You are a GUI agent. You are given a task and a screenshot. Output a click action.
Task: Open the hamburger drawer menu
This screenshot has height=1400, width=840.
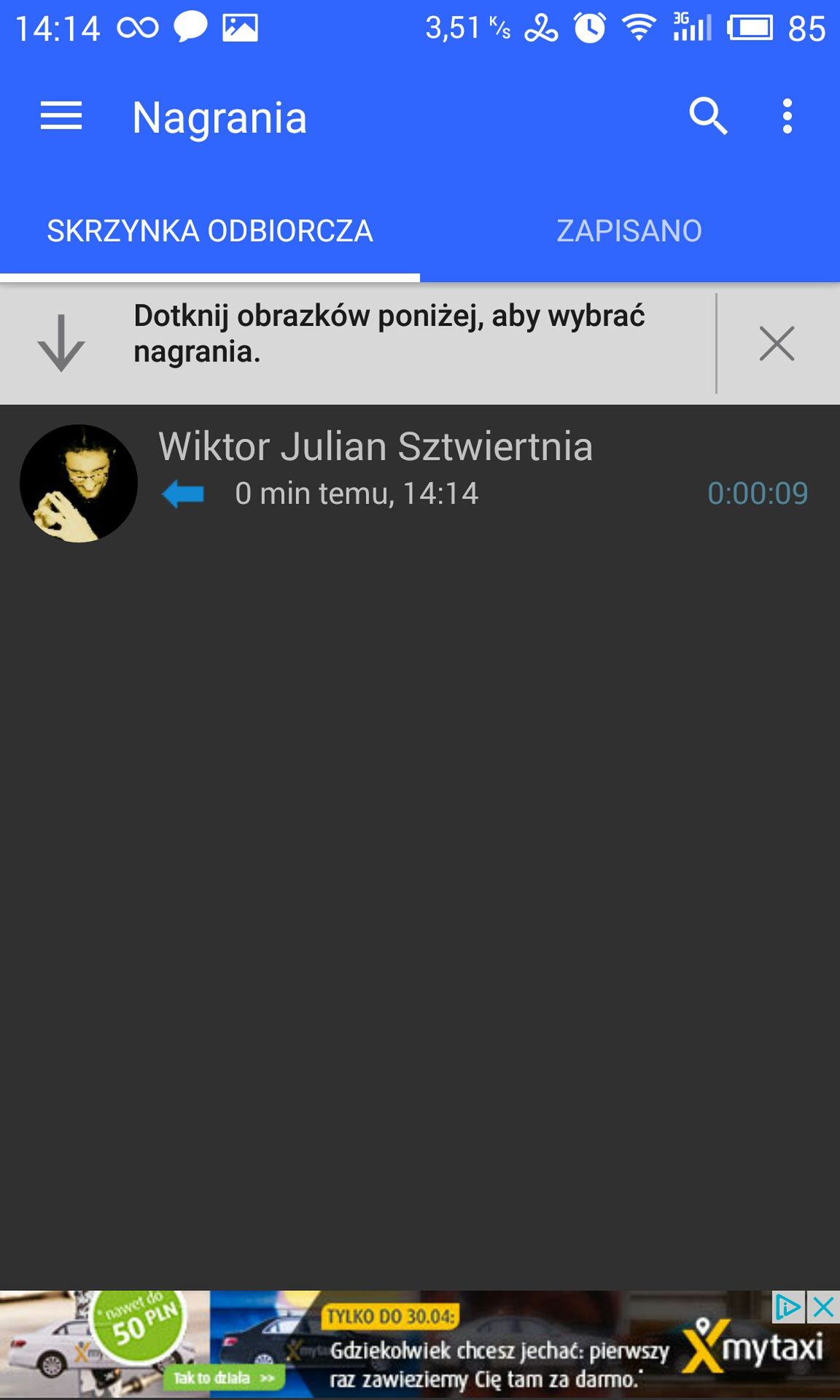[61, 117]
